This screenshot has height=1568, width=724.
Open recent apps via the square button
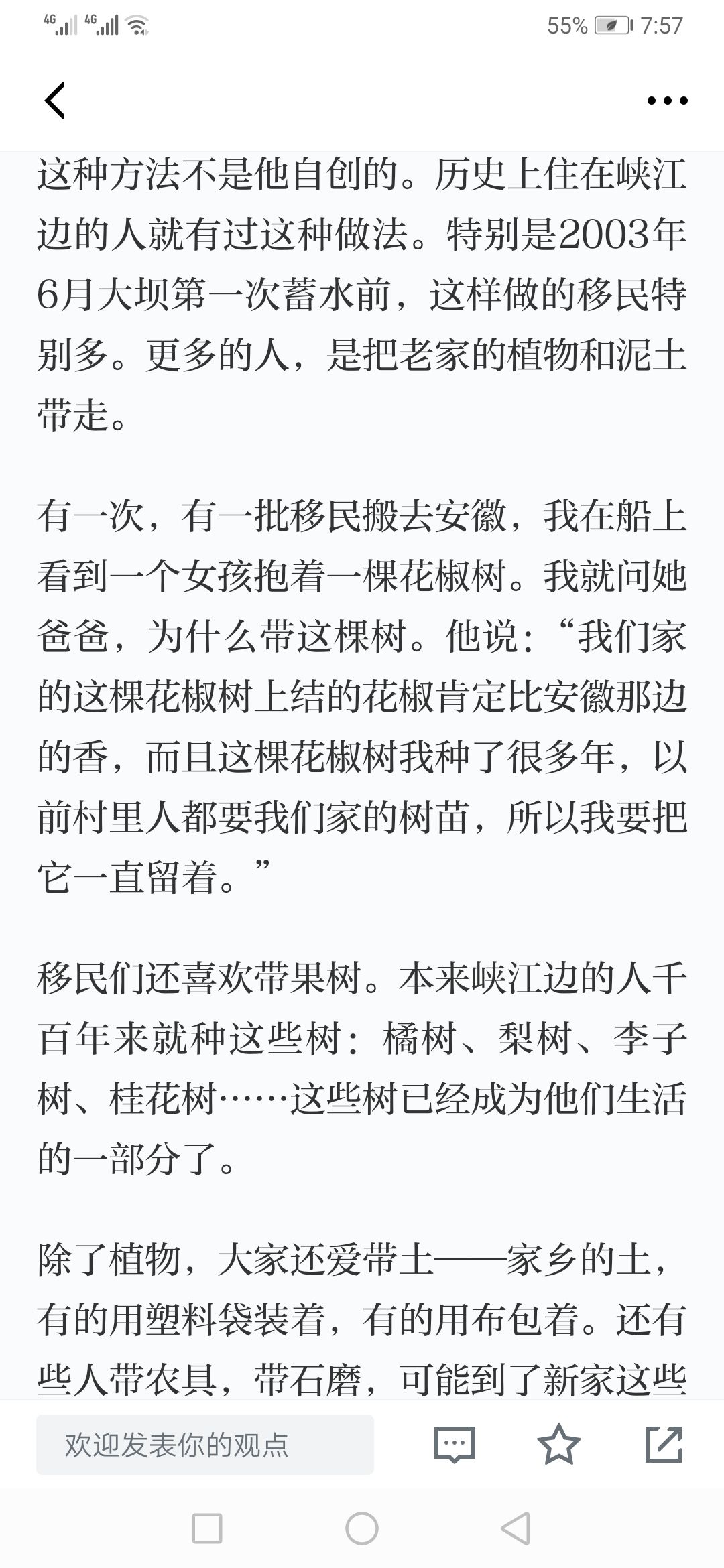207,1529
